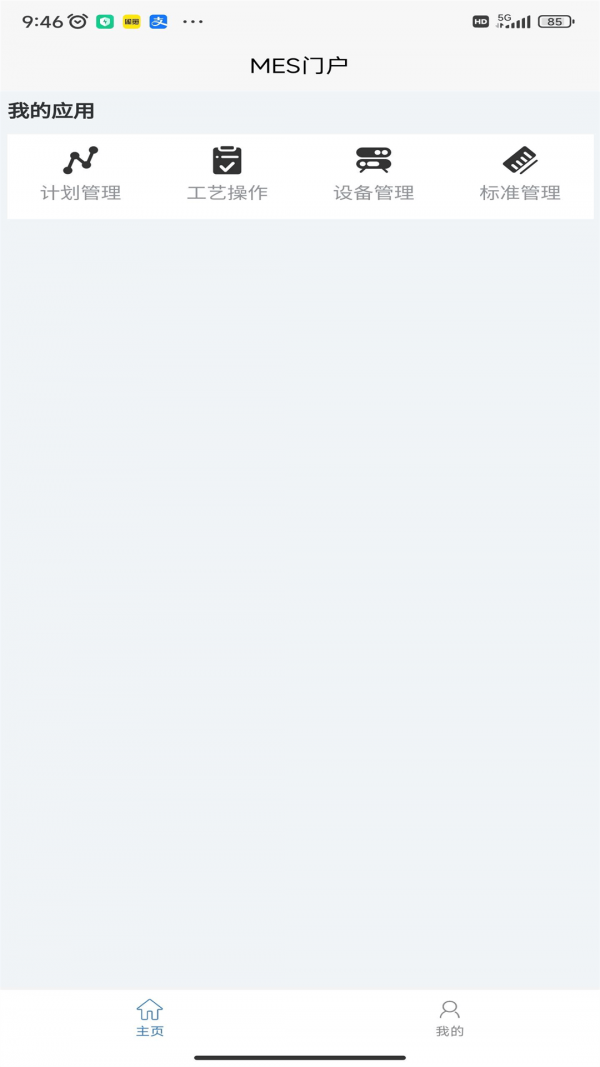Open 计划管理 app
Viewport: 600px width, 1067px height.
pyautogui.click(x=81, y=174)
